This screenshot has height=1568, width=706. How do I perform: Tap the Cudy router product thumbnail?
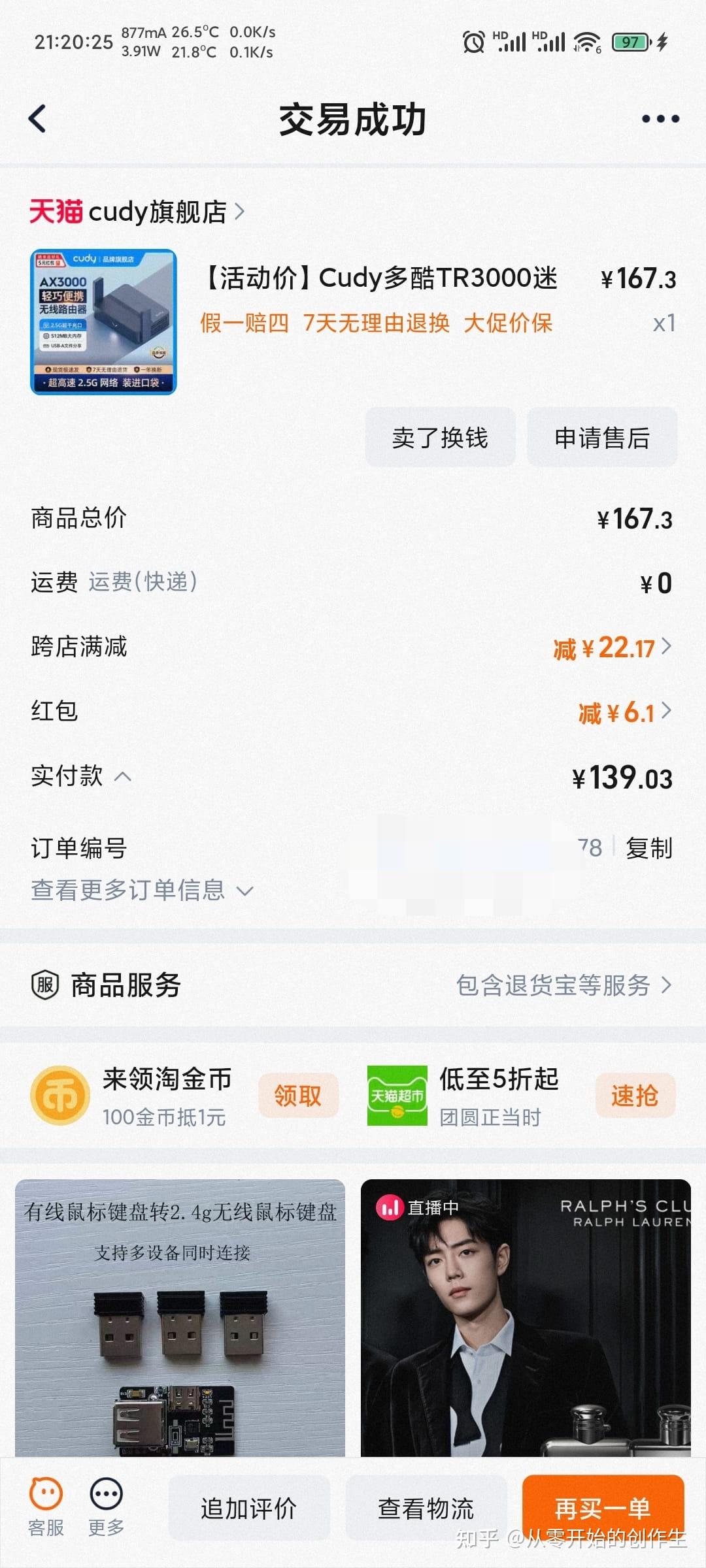tap(104, 321)
